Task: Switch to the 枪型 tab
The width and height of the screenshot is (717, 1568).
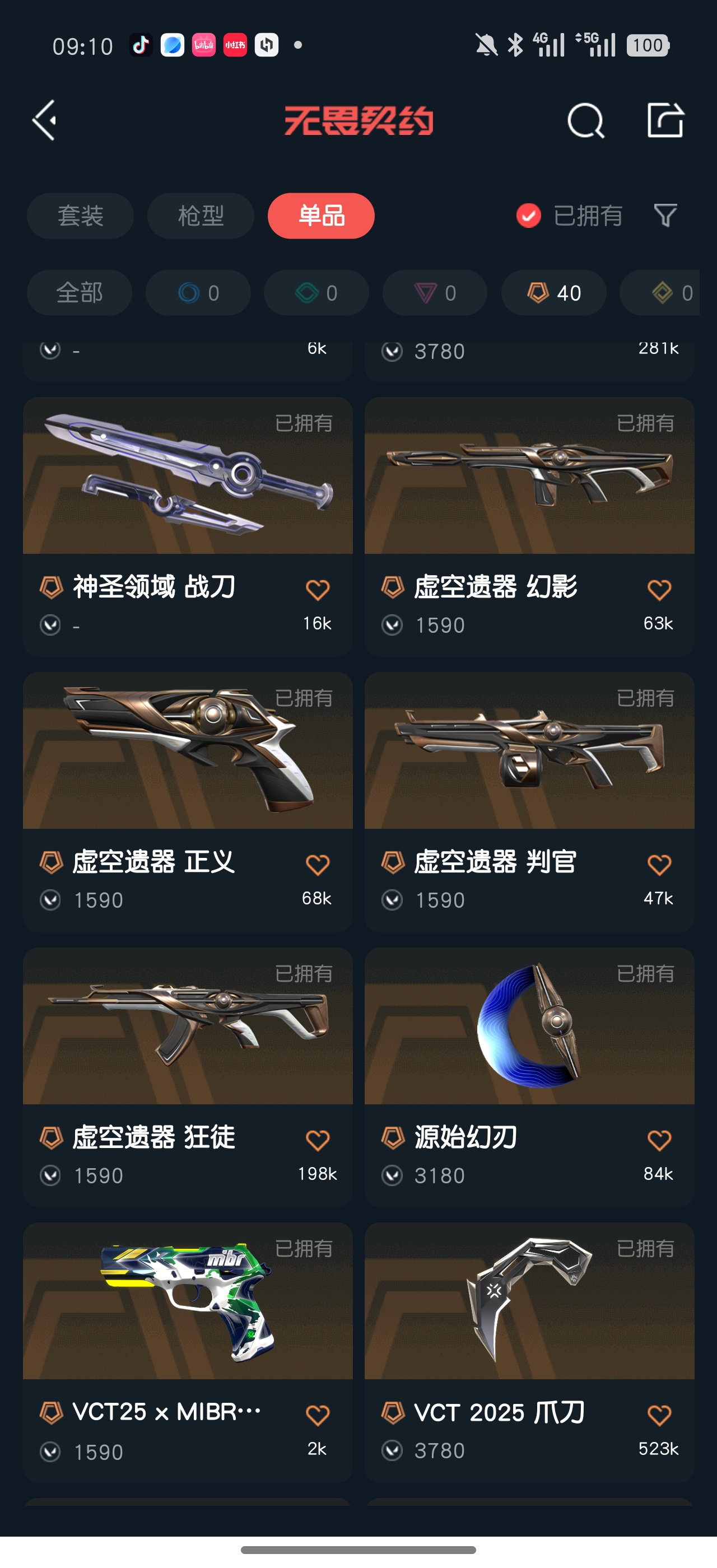Action: (200, 216)
